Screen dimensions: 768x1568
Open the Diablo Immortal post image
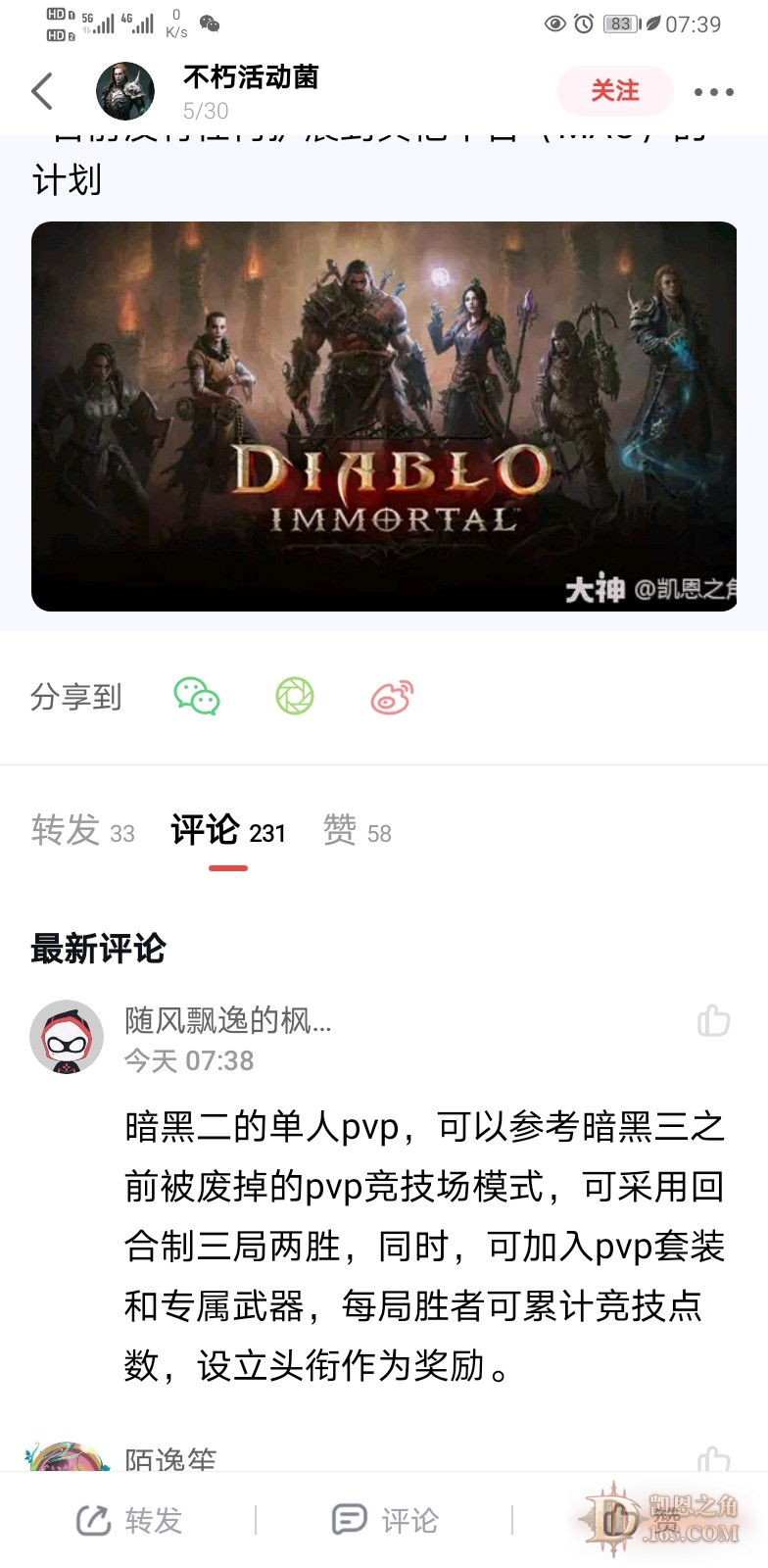point(384,416)
